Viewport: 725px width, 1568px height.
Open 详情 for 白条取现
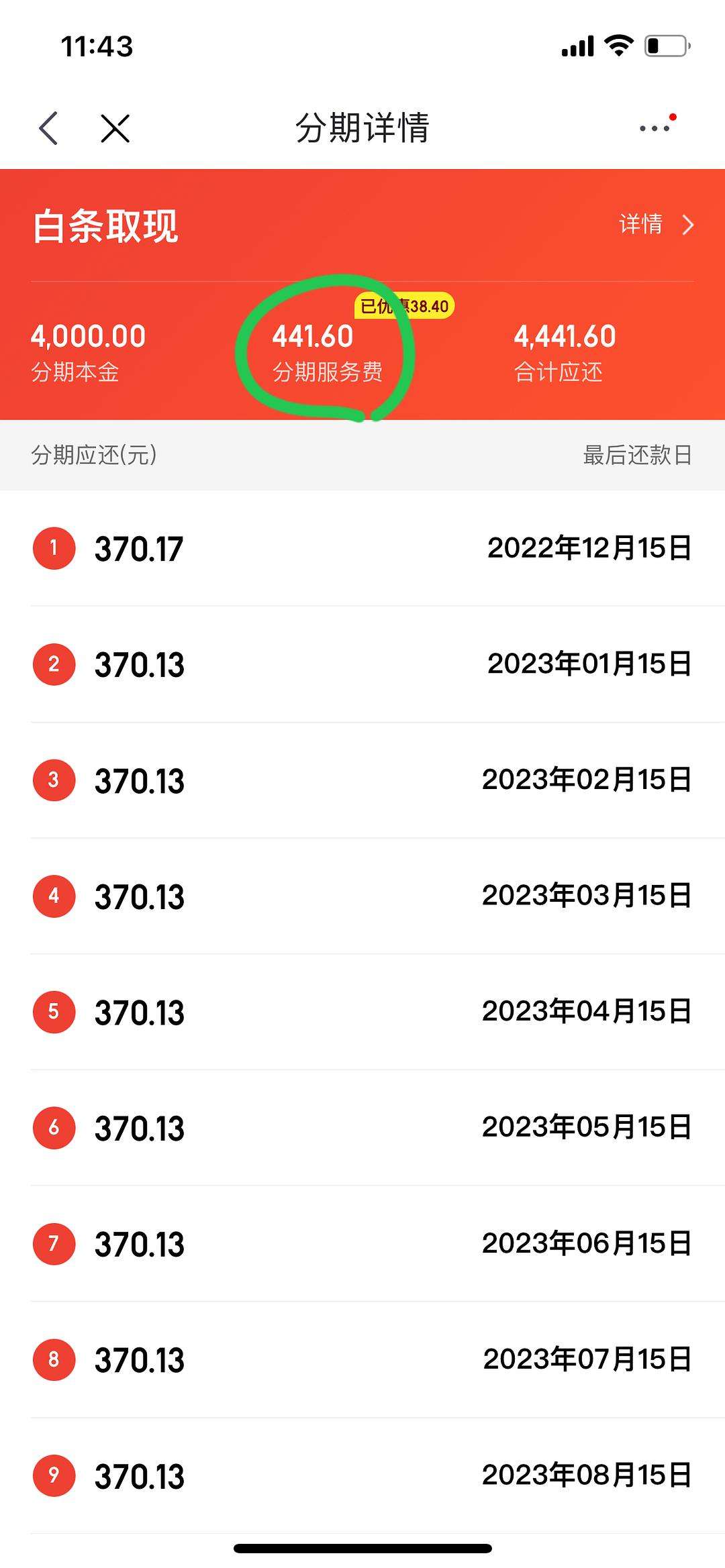click(x=656, y=224)
